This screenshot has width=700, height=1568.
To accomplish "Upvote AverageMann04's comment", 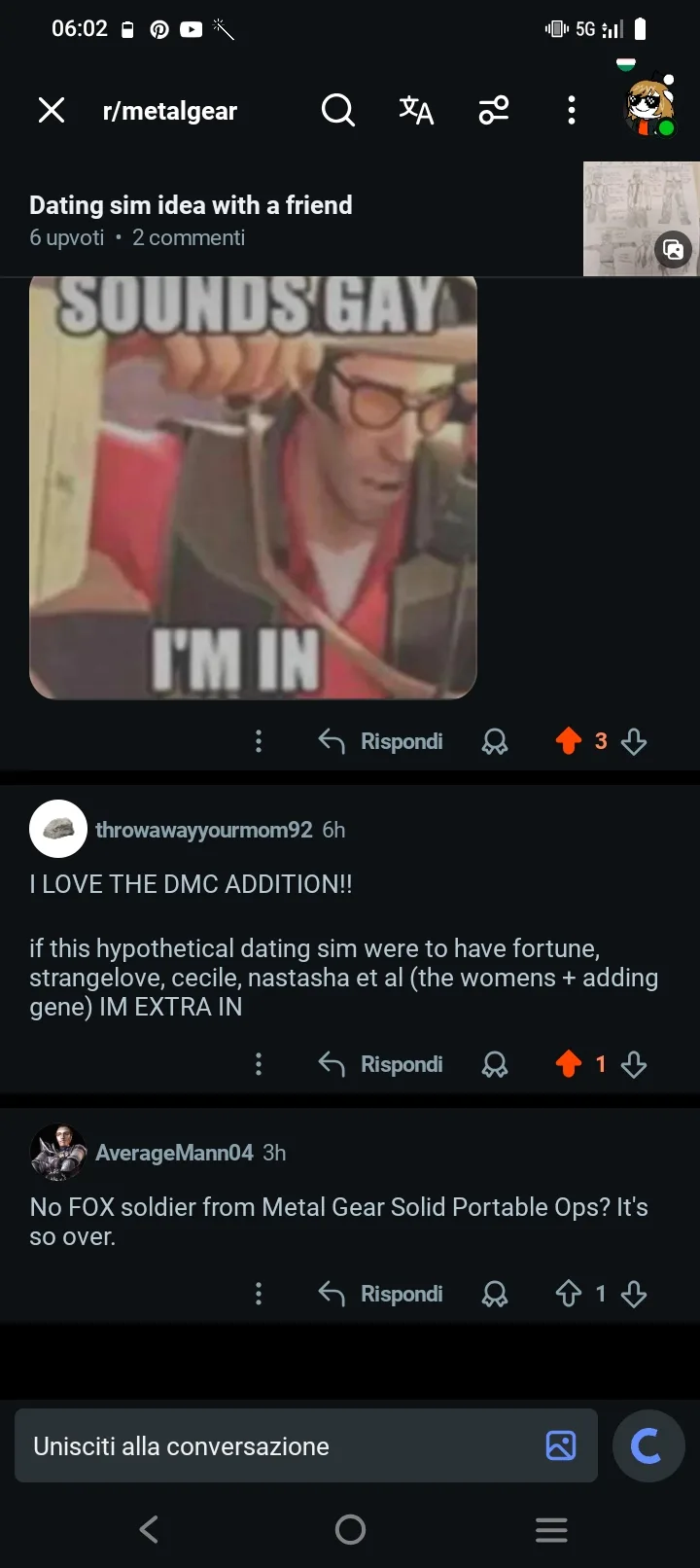I will coord(569,1294).
